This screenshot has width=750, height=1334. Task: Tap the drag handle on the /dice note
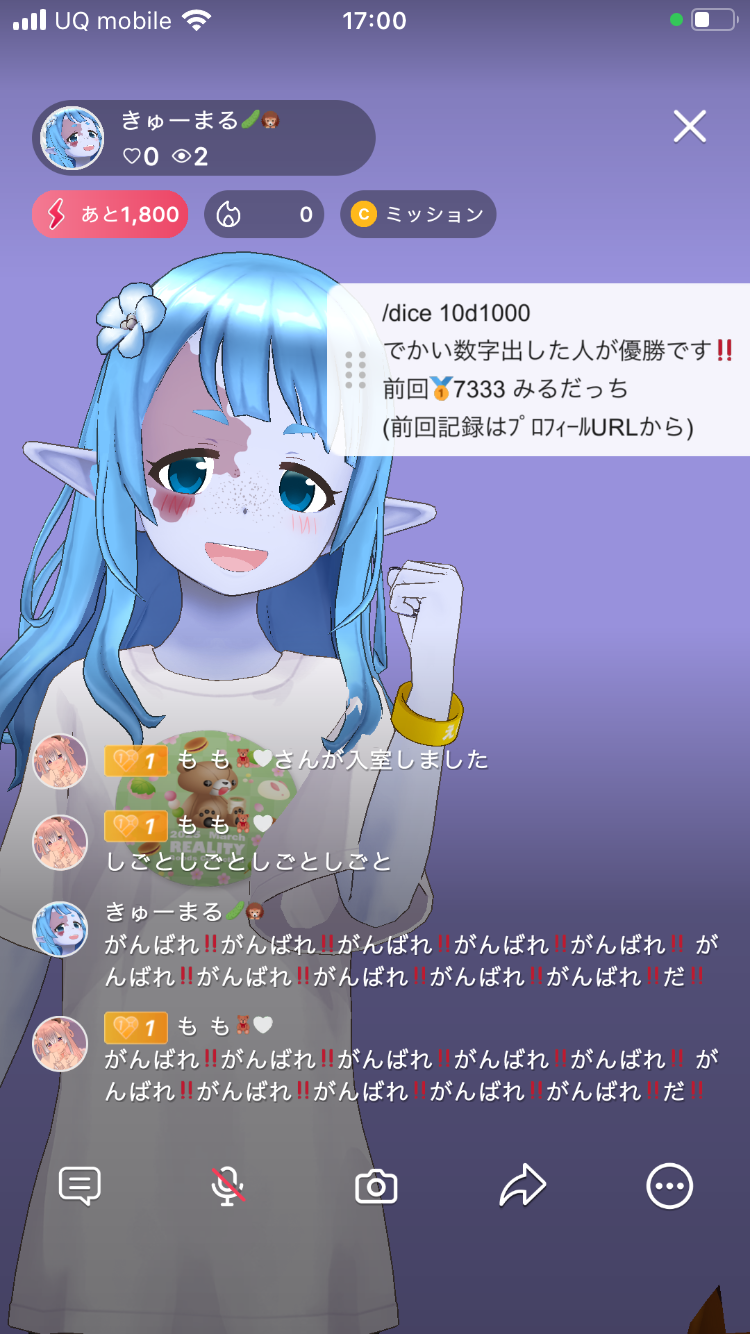355,370
